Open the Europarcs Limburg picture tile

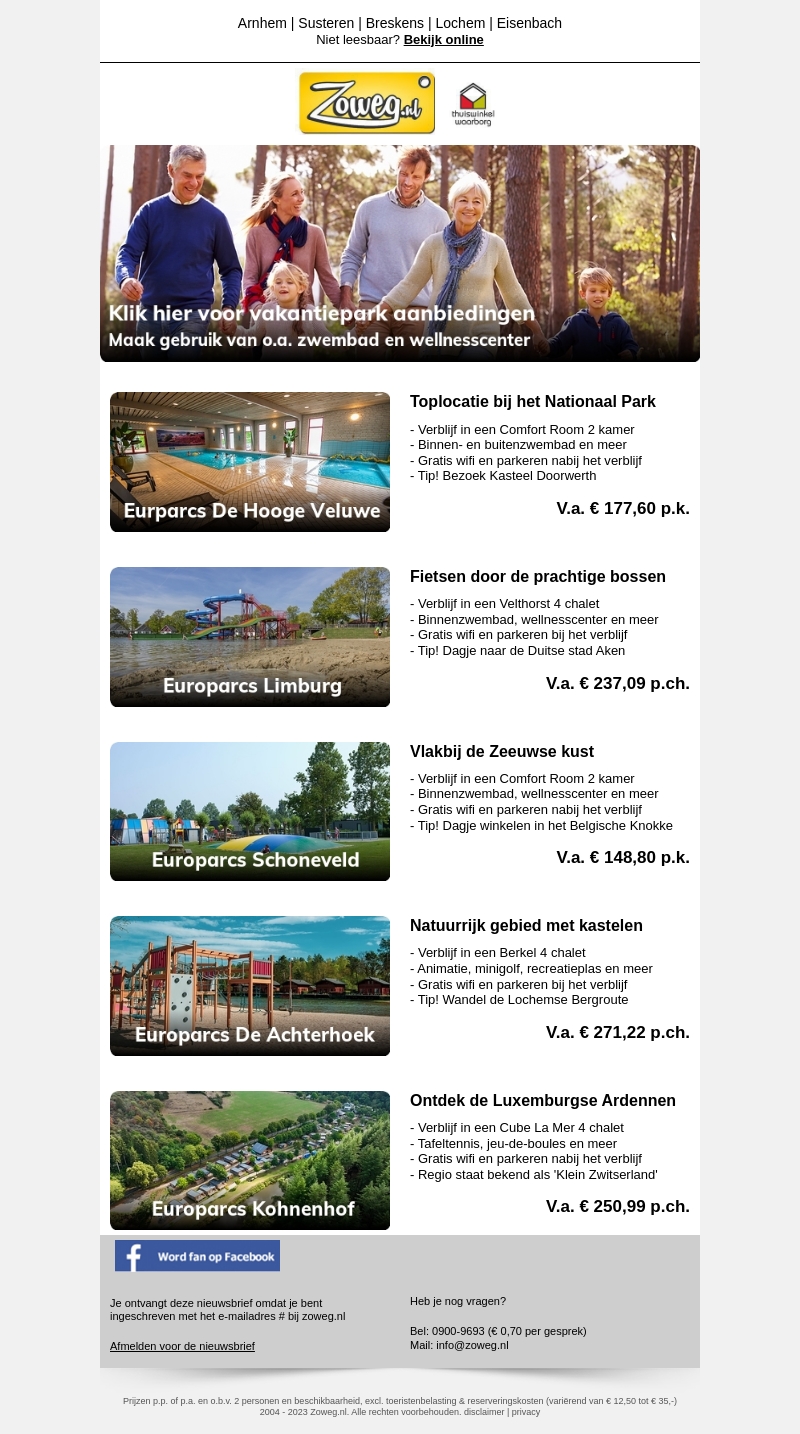[x=250, y=637]
